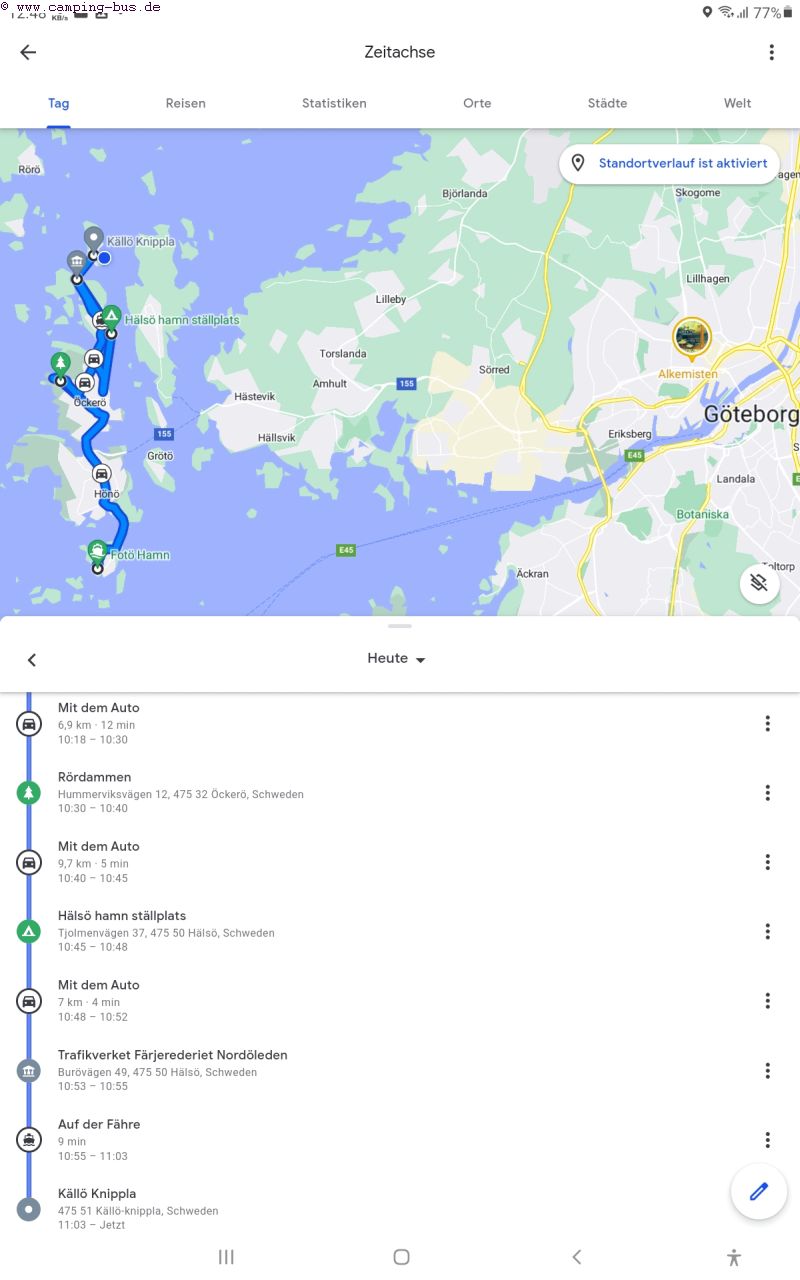Open the Heute date dropdown
800x1280 pixels.
(x=397, y=659)
